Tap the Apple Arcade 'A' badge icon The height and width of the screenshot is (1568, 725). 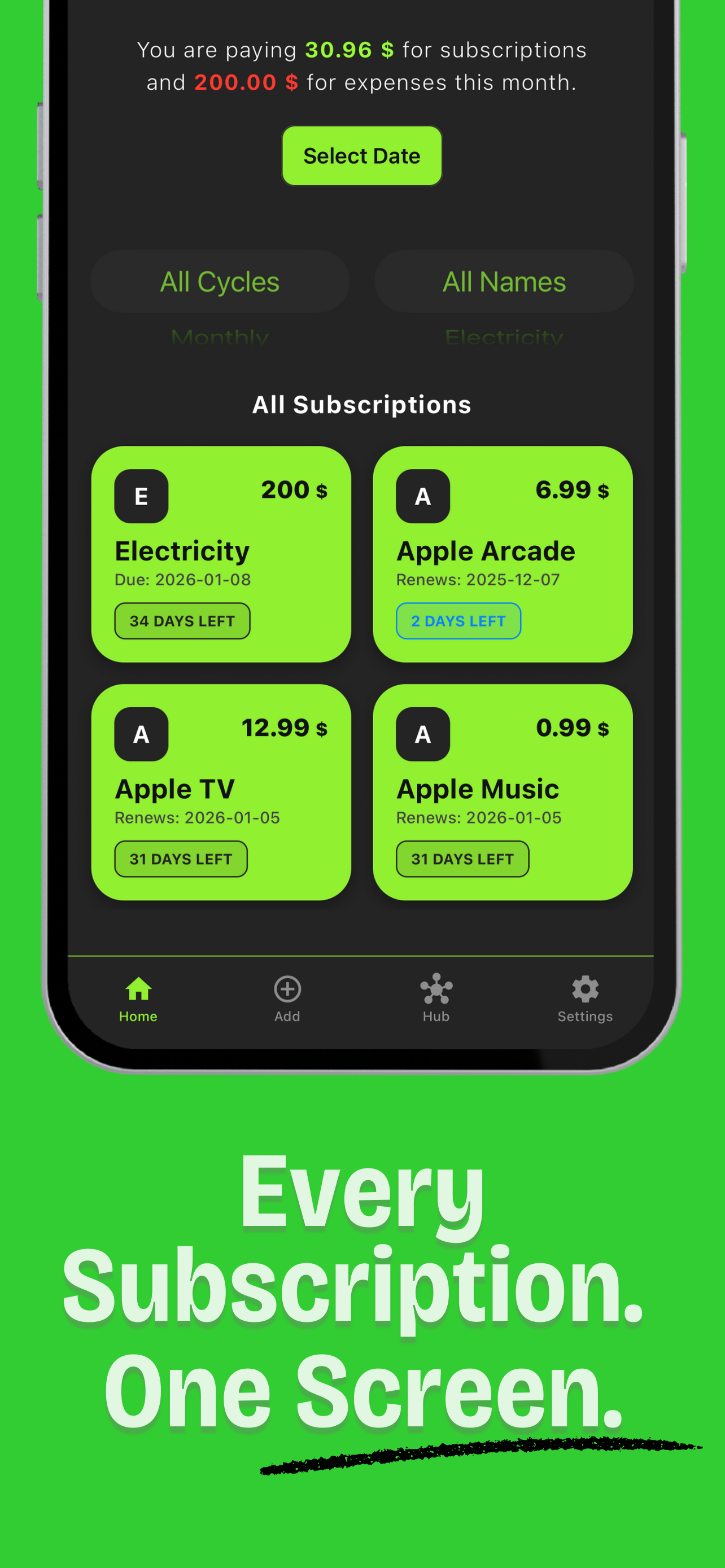click(422, 496)
